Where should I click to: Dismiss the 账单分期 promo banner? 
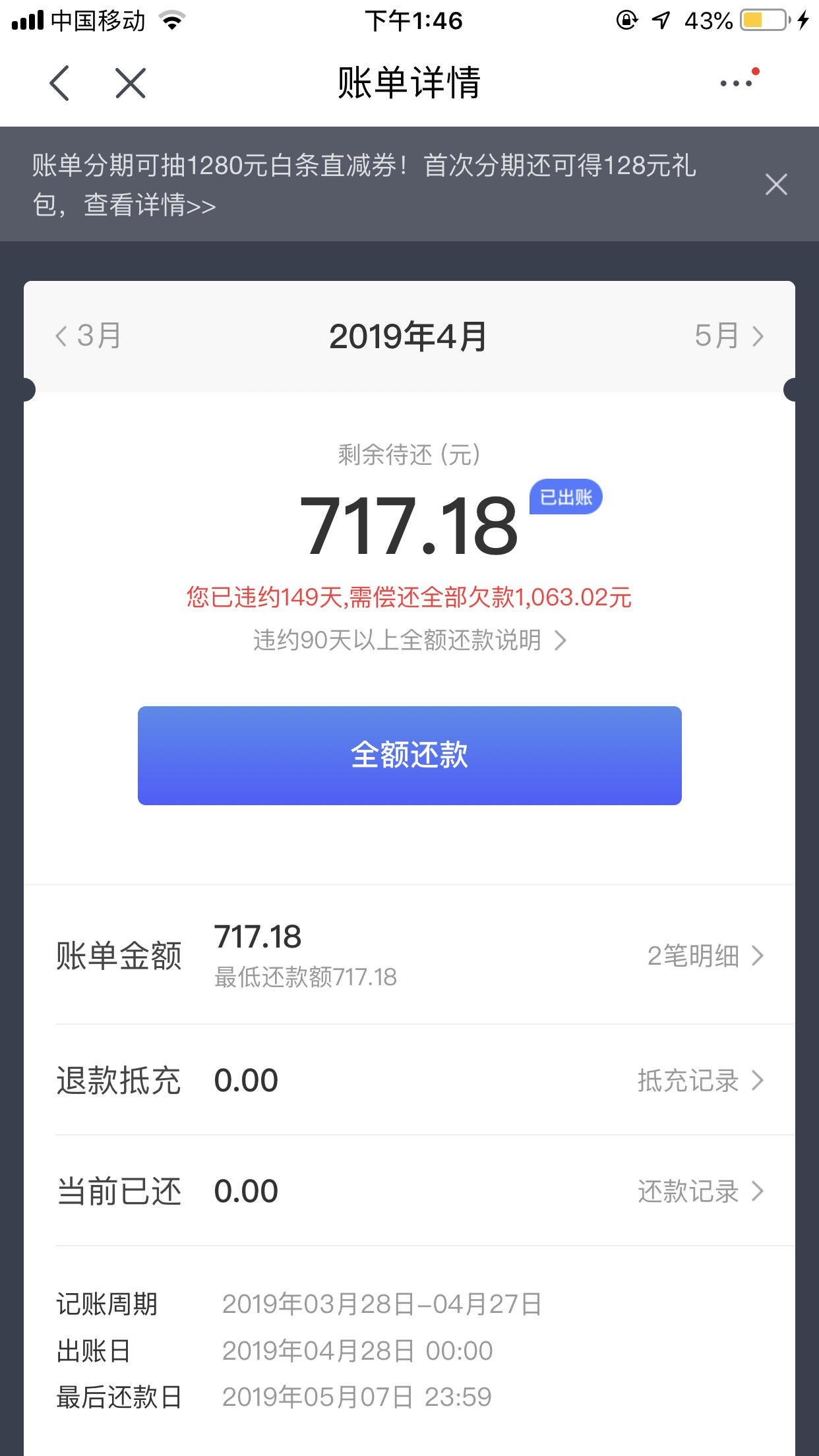776,184
